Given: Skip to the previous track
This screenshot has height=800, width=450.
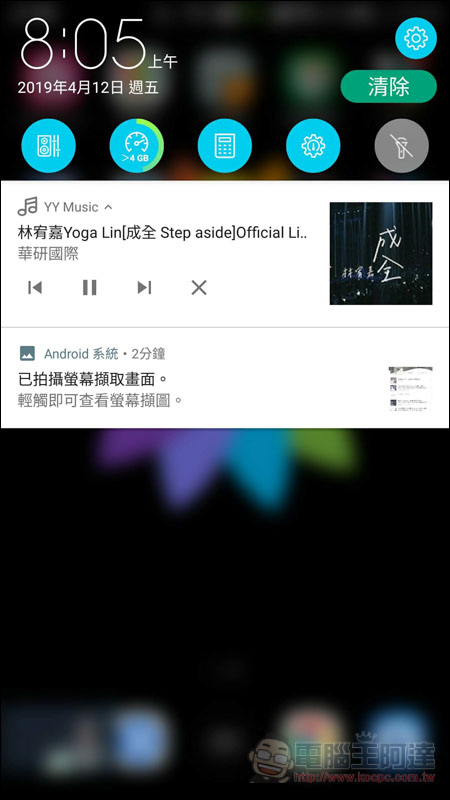Looking at the screenshot, I should click(35, 288).
